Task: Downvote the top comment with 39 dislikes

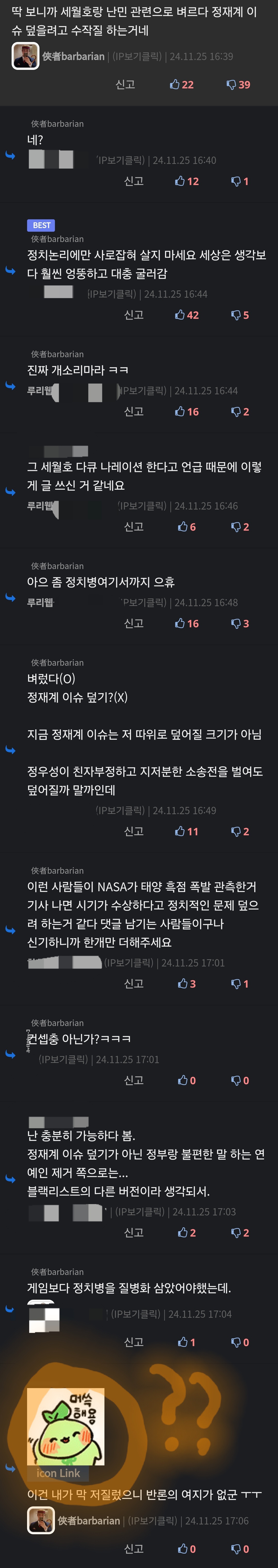Action: click(x=238, y=85)
